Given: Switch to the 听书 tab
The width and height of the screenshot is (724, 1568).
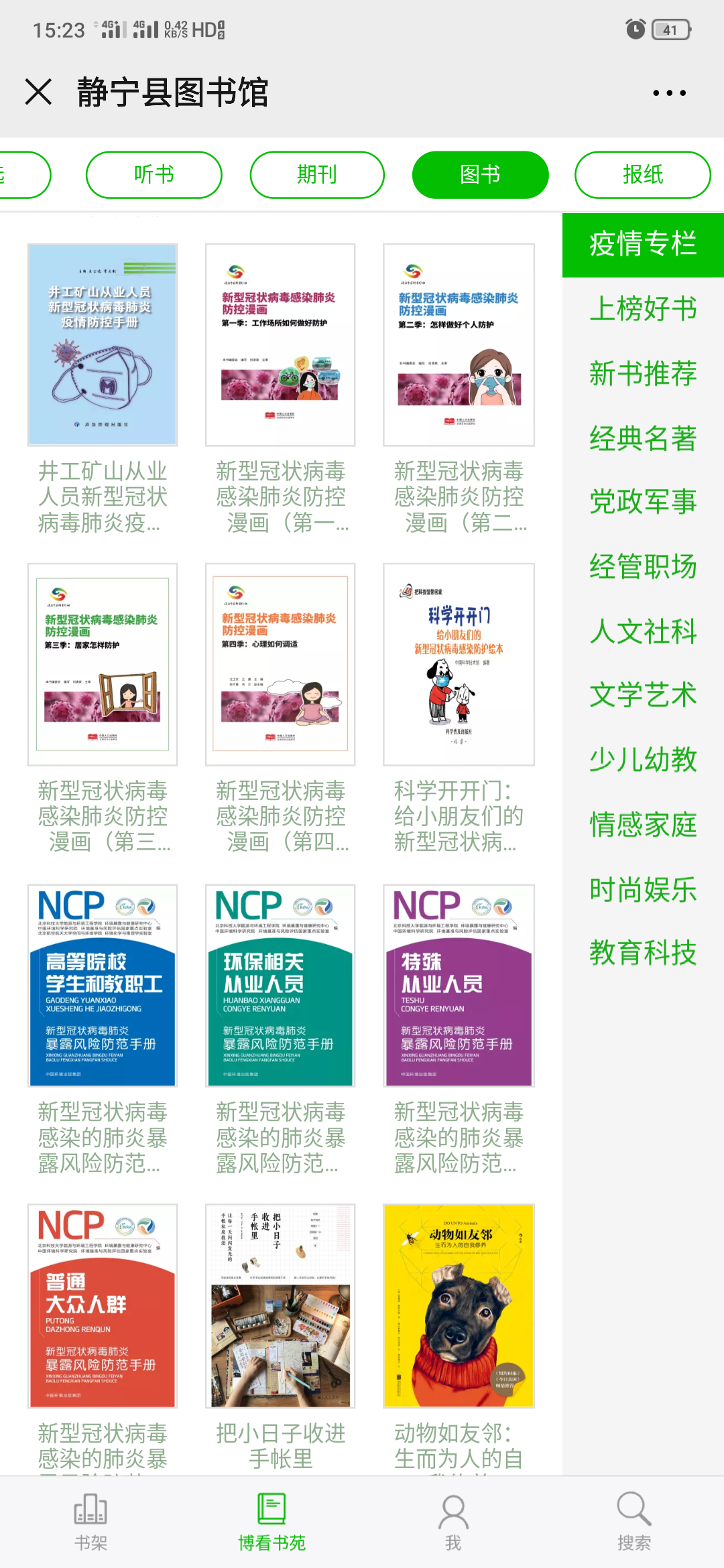Looking at the screenshot, I should point(154,175).
